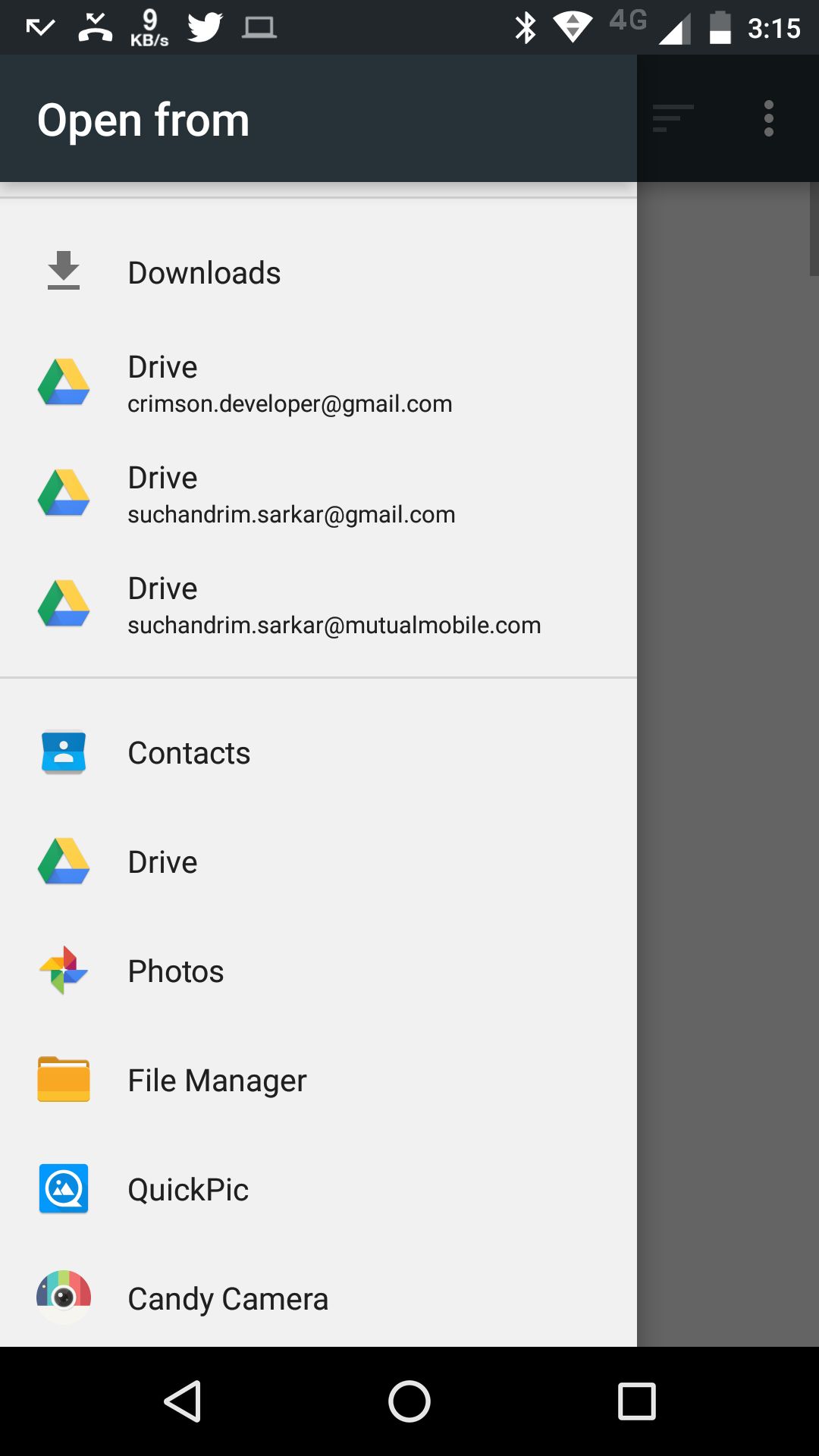Choose Drive for suchandrim.sarkar@gmail.com
This screenshot has height=1456, width=819.
click(318, 494)
